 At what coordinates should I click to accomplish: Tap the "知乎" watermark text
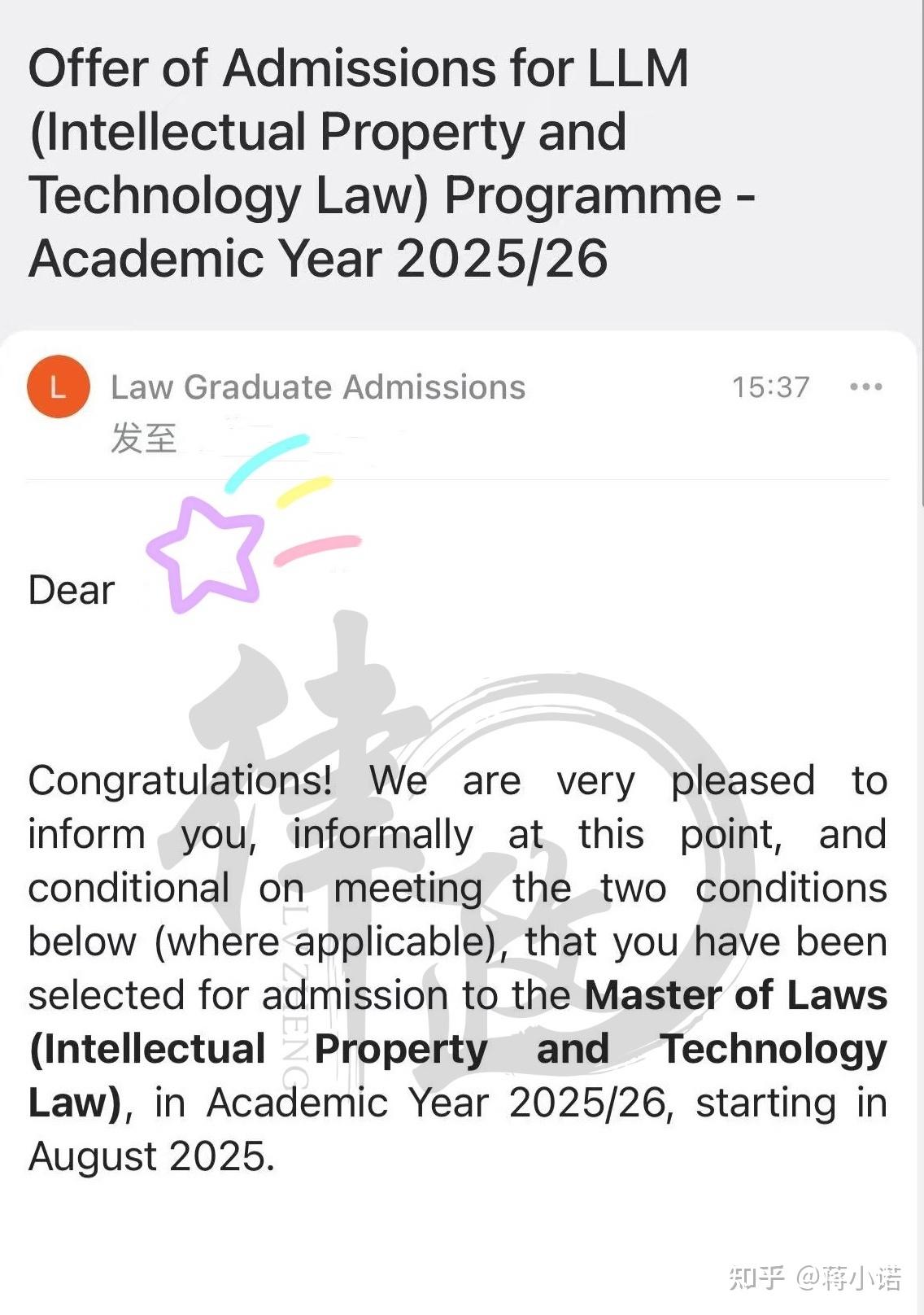coord(752,1279)
